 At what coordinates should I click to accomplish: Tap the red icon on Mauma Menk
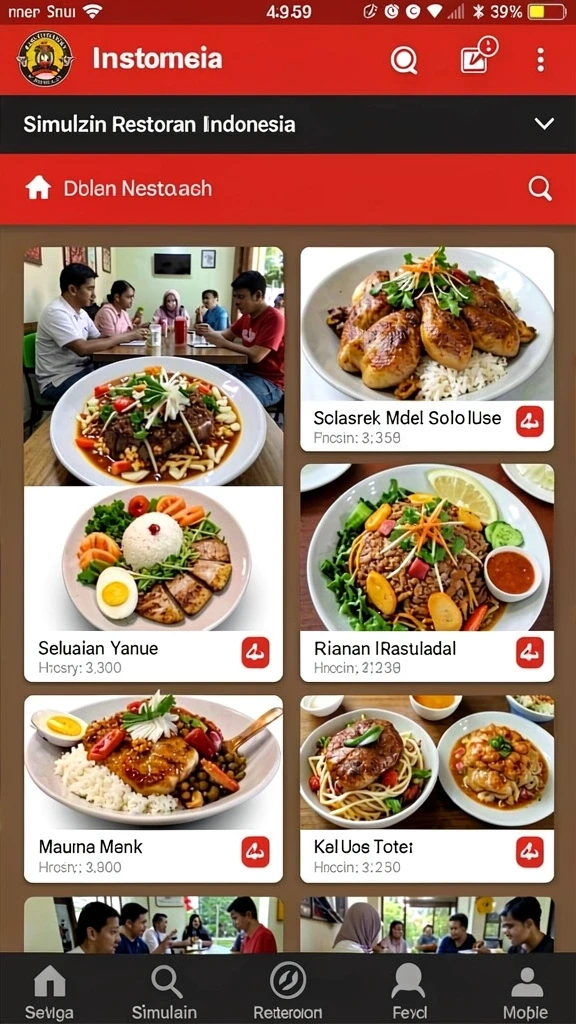[x=255, y=852]
